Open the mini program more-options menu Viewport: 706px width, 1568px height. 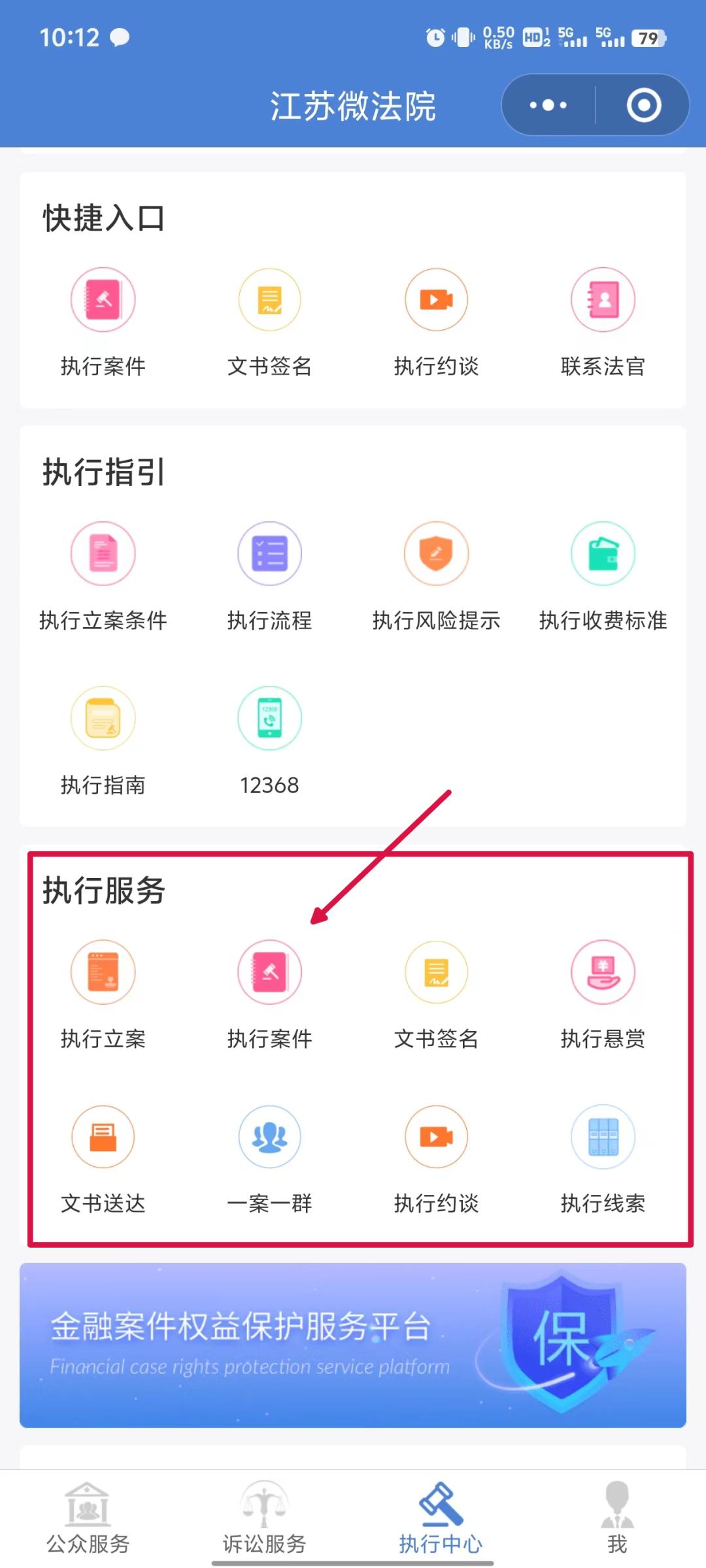tap(548, 105)
